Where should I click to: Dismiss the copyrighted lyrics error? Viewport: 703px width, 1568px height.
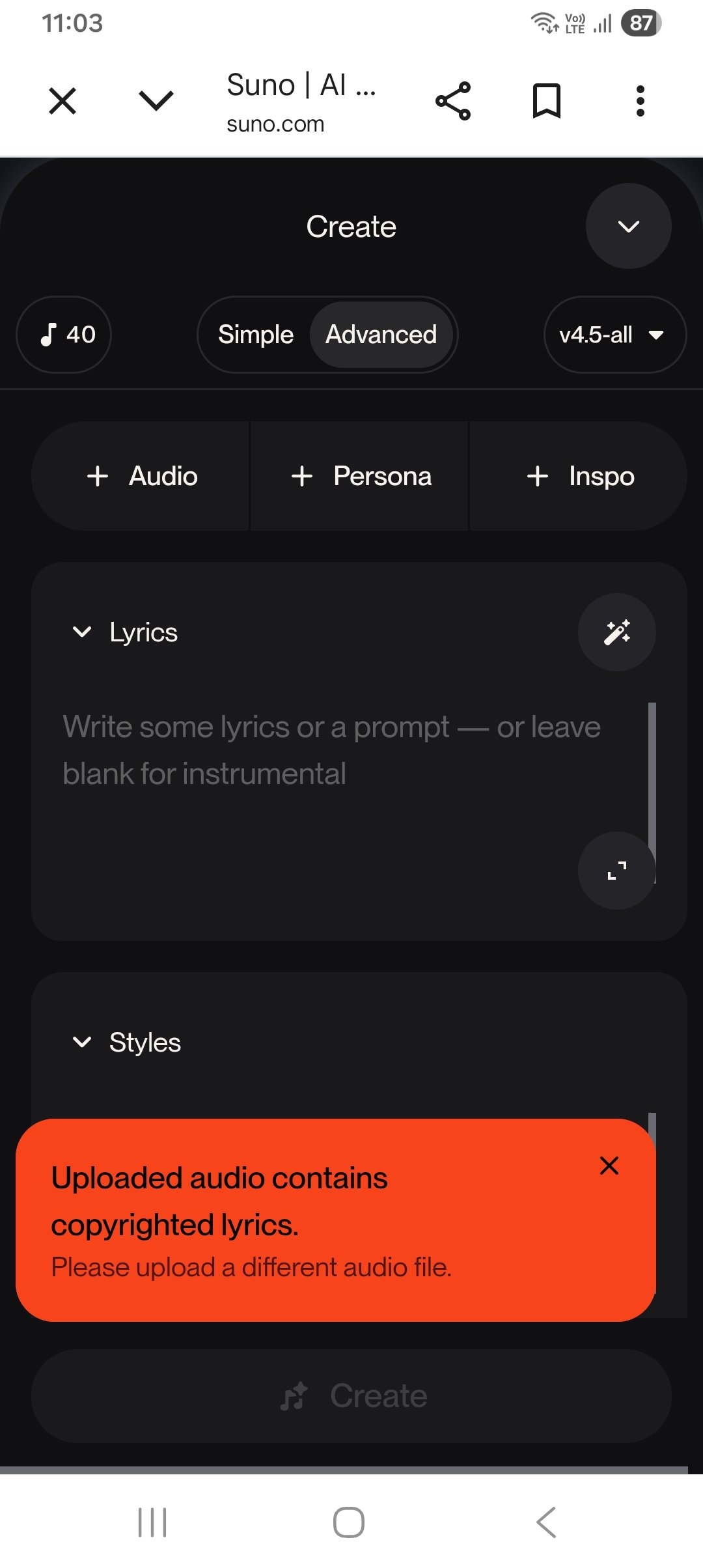pyautogui.click(x=609, y=1166)
